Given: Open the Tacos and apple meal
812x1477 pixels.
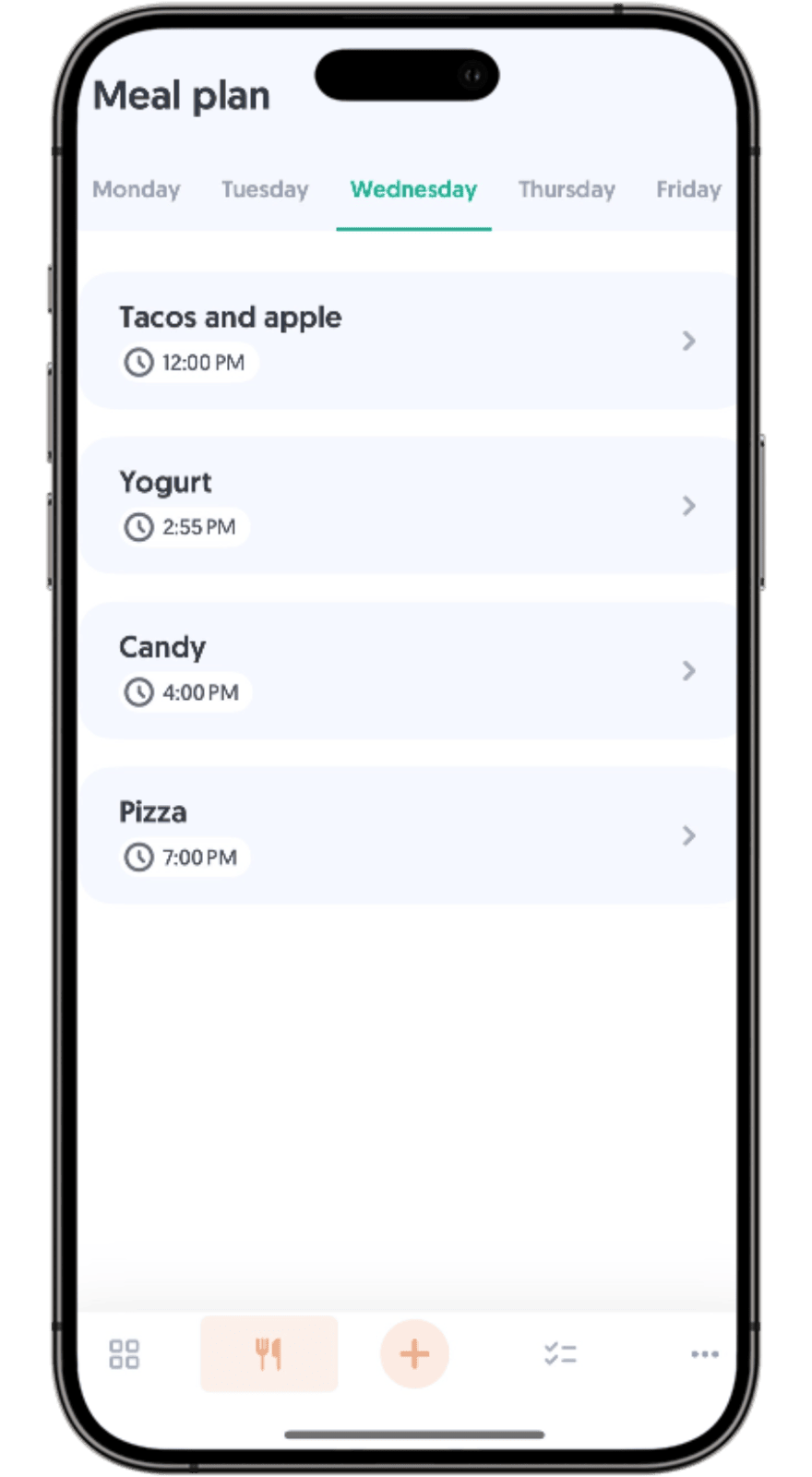Looking at the screenshot, I should pos(406,340).
